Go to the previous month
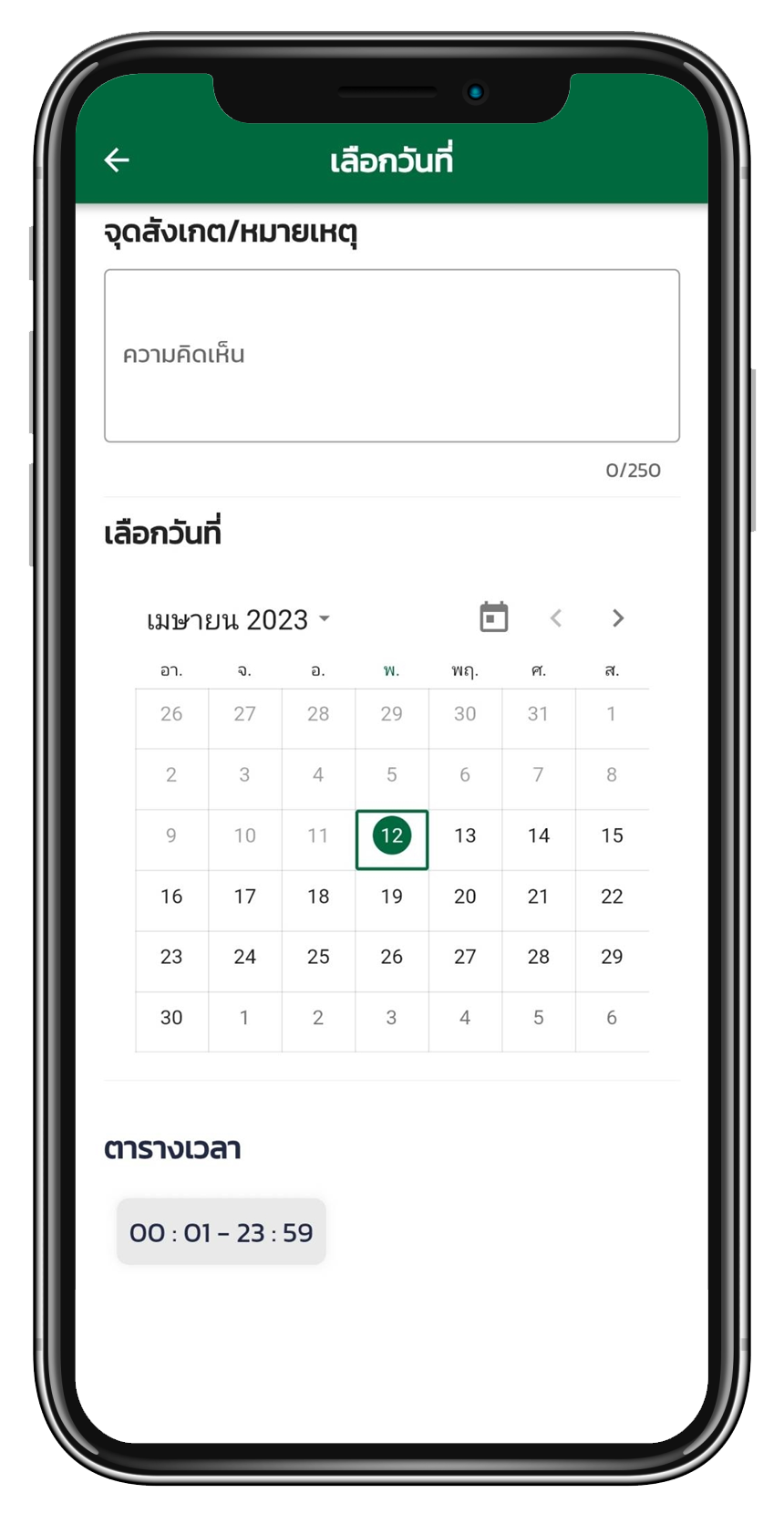 pyautogui.click(x=556, y=618)
